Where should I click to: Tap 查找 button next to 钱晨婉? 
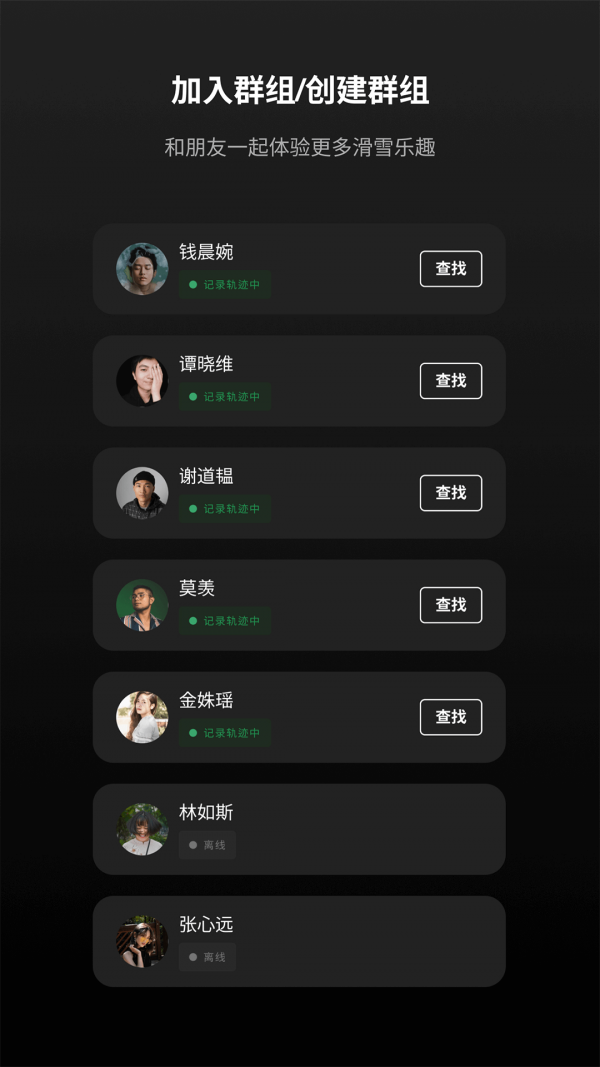coord(450,269)
